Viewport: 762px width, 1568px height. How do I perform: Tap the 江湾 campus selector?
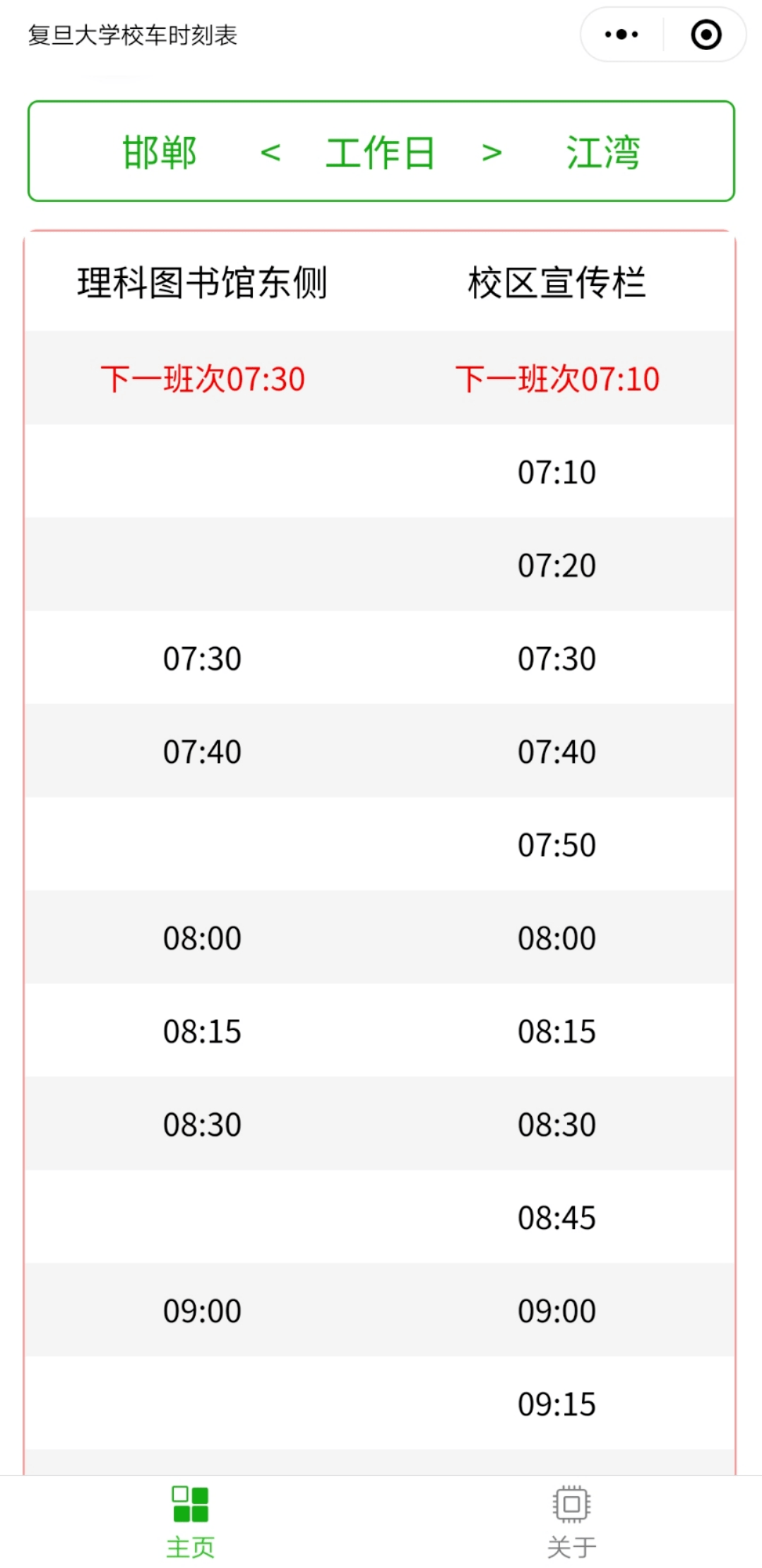tap(602, 152)
